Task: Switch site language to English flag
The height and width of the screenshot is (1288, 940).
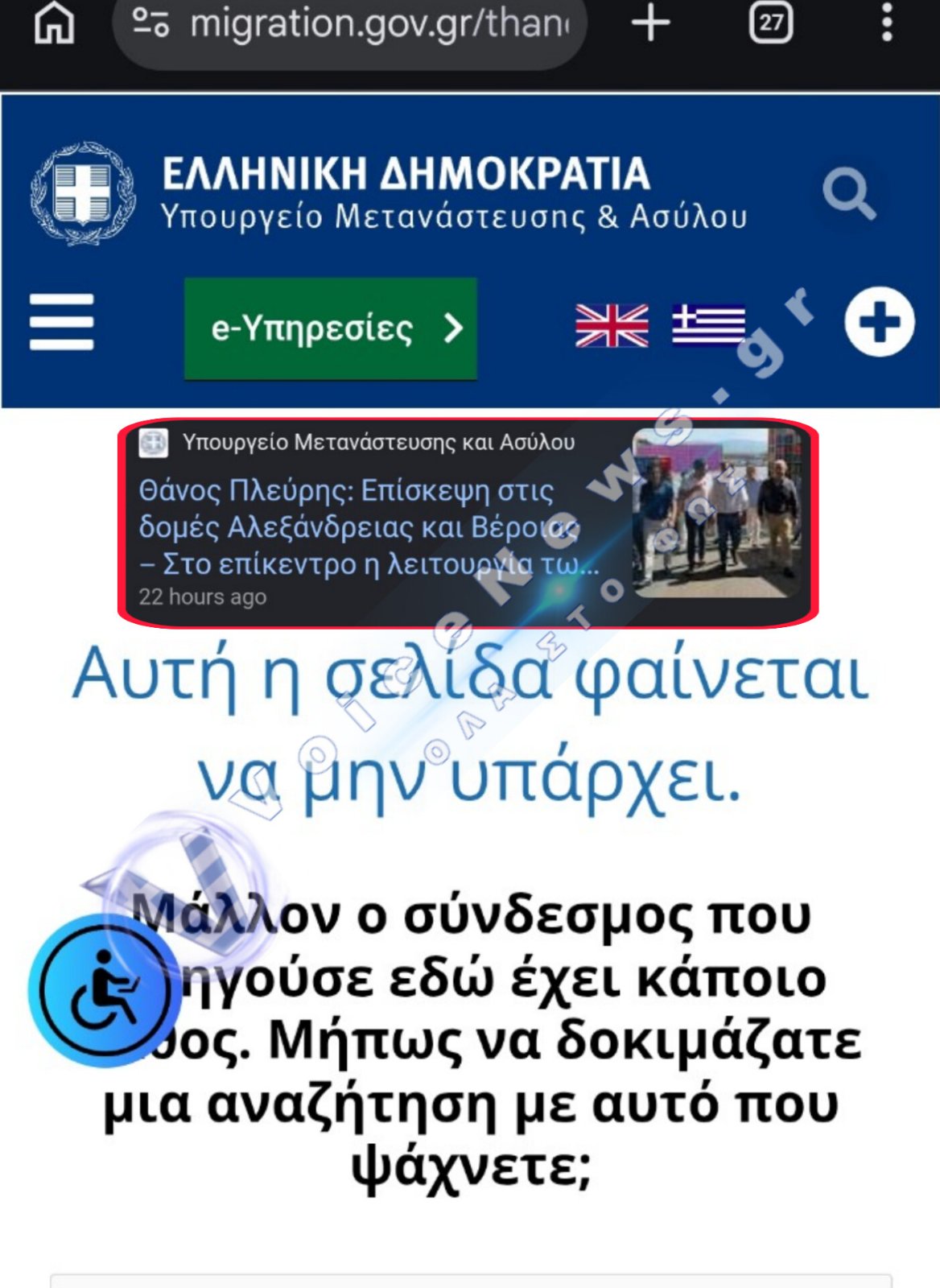Action: pos(612,325)
